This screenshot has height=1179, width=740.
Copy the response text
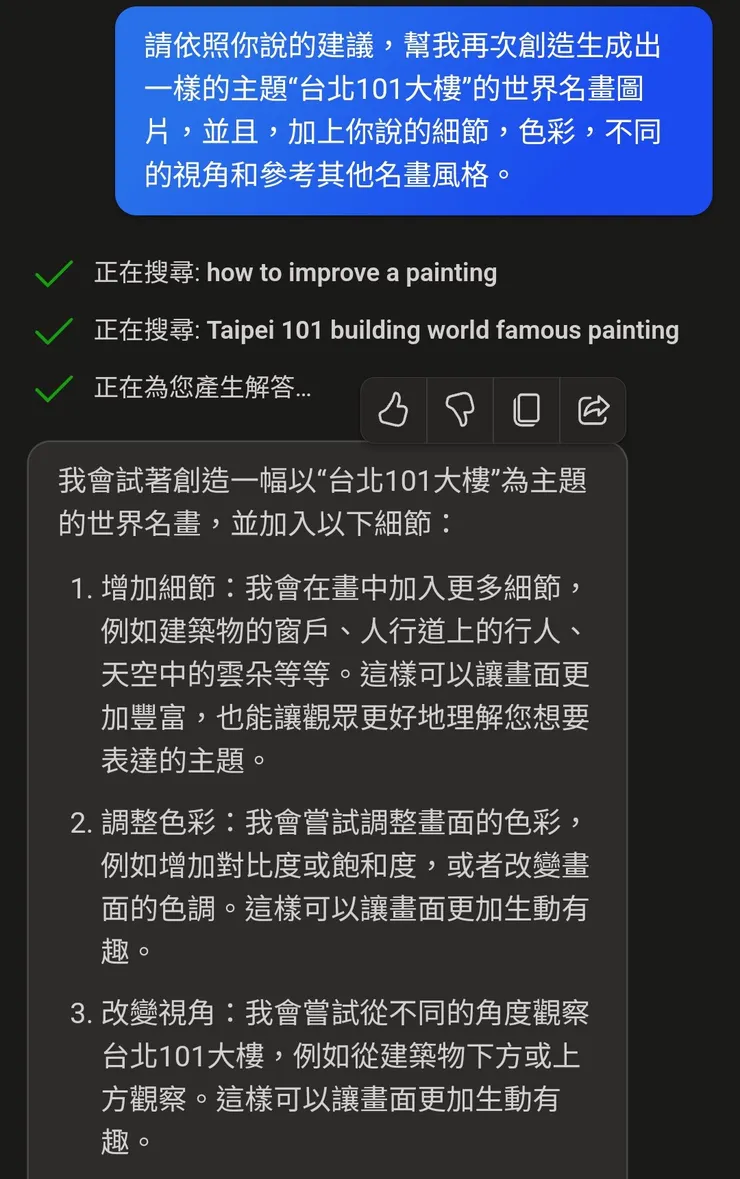[526, 409]
